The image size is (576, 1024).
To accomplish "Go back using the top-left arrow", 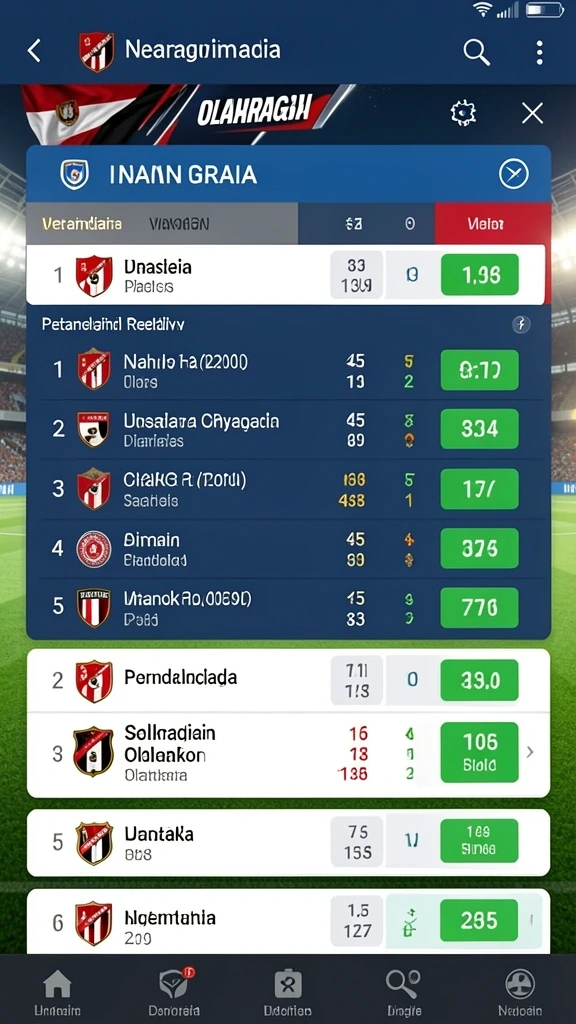I will [34, 51].
